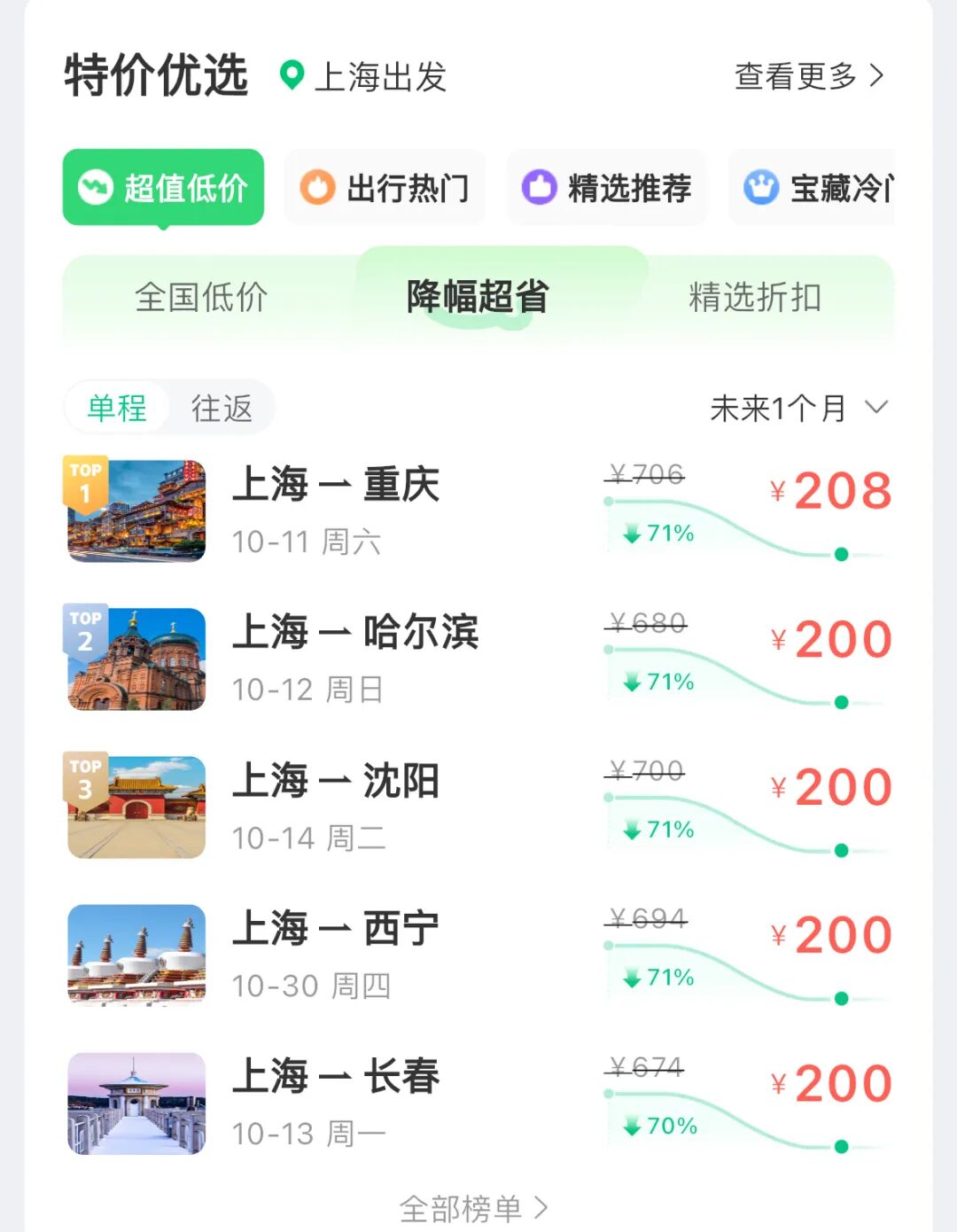Select the 出行热门 filter chip
The image size is (957, 1232).
pyautogui.click(x=385, y=187)
